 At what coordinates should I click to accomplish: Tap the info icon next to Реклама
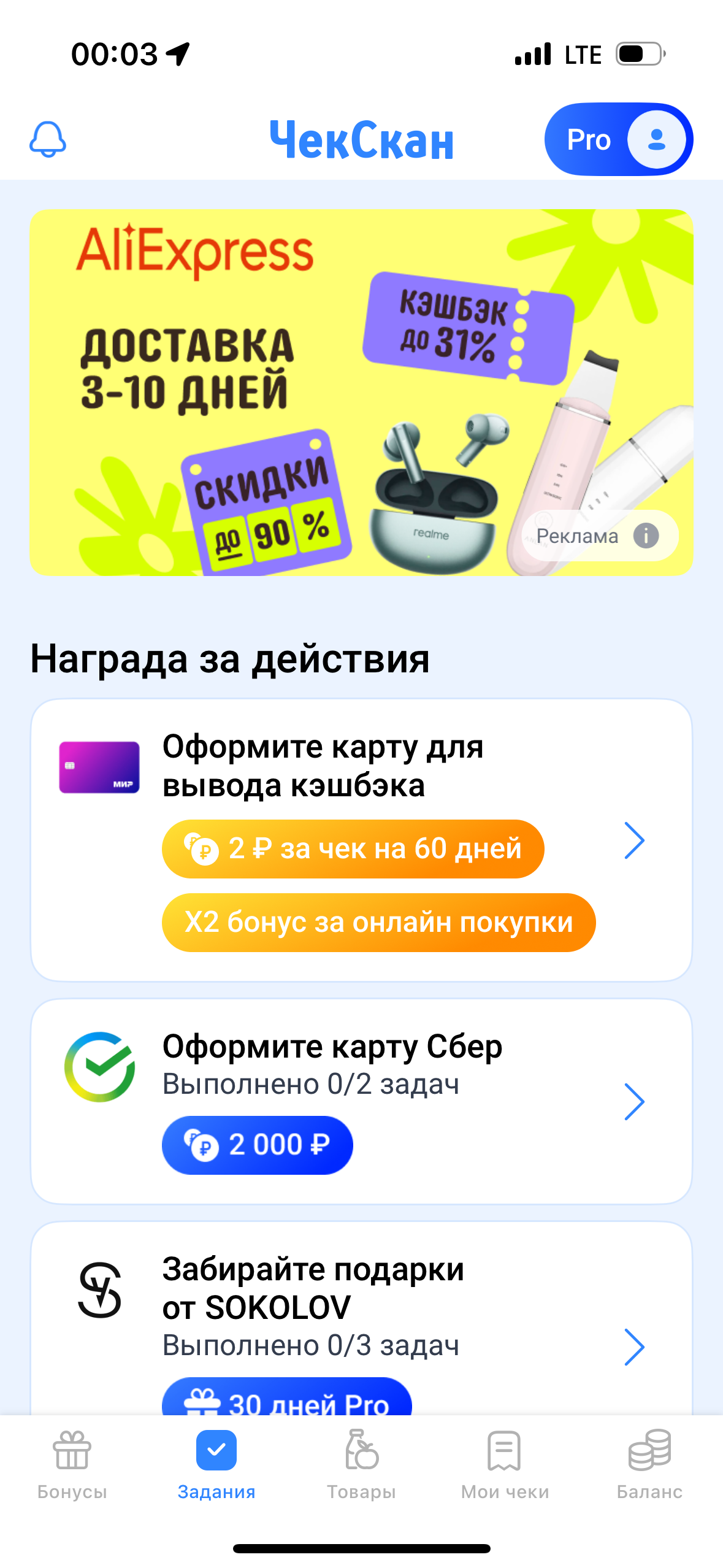pyautogui.click(x=646, y=536)
